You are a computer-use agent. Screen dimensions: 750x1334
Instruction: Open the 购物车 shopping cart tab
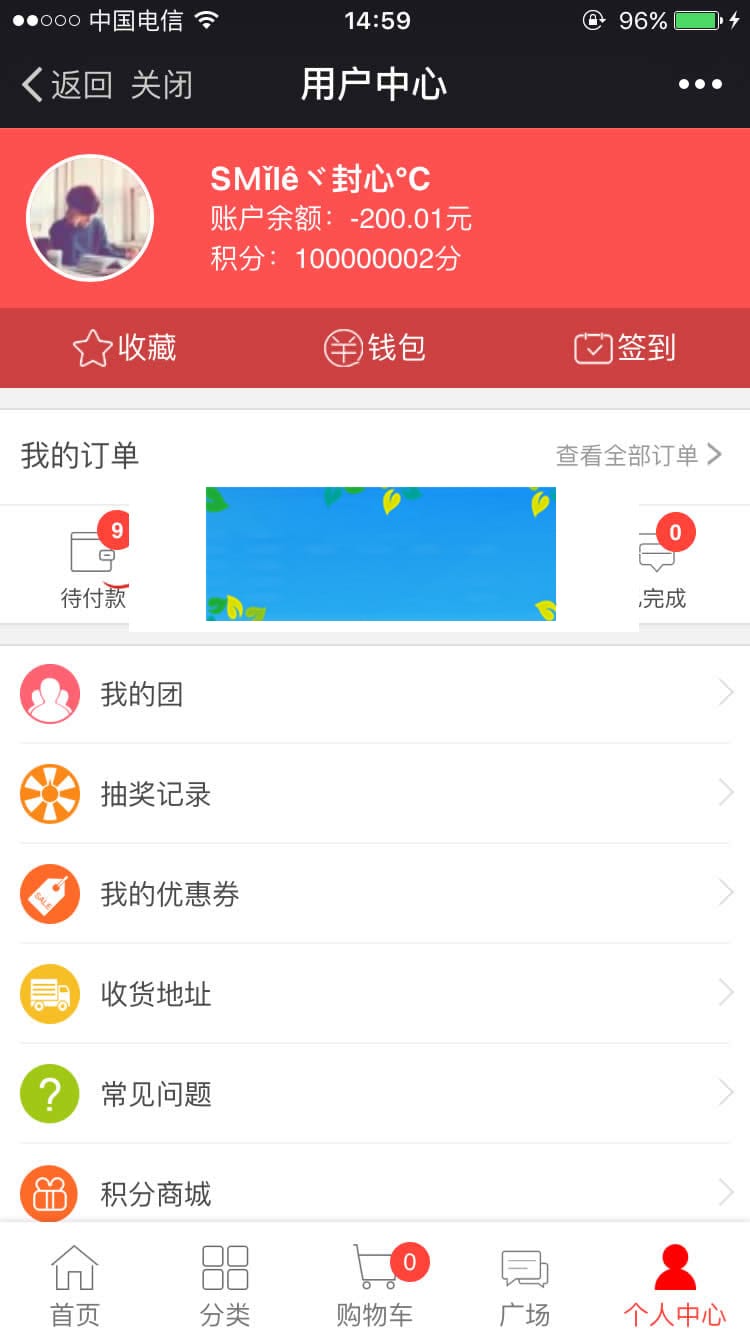[375, 1283]
